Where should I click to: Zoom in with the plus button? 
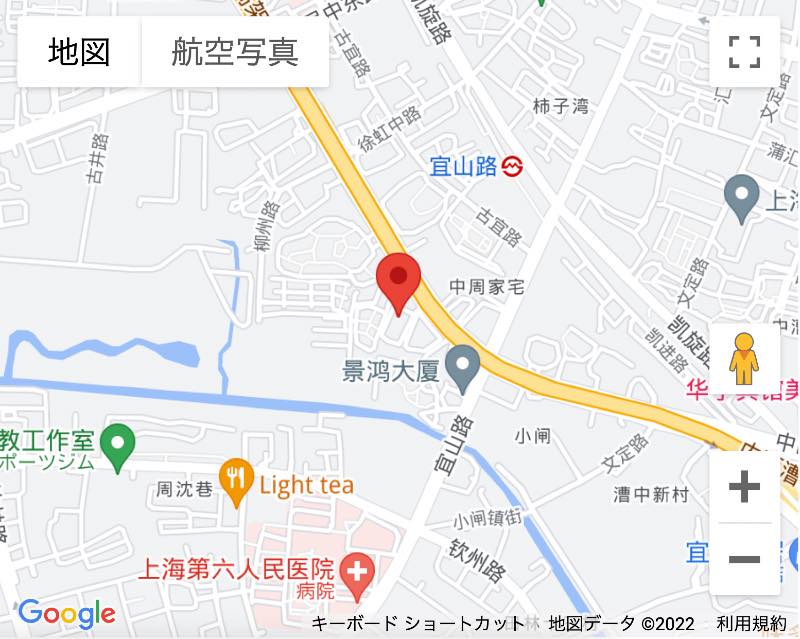click(744, 488)
